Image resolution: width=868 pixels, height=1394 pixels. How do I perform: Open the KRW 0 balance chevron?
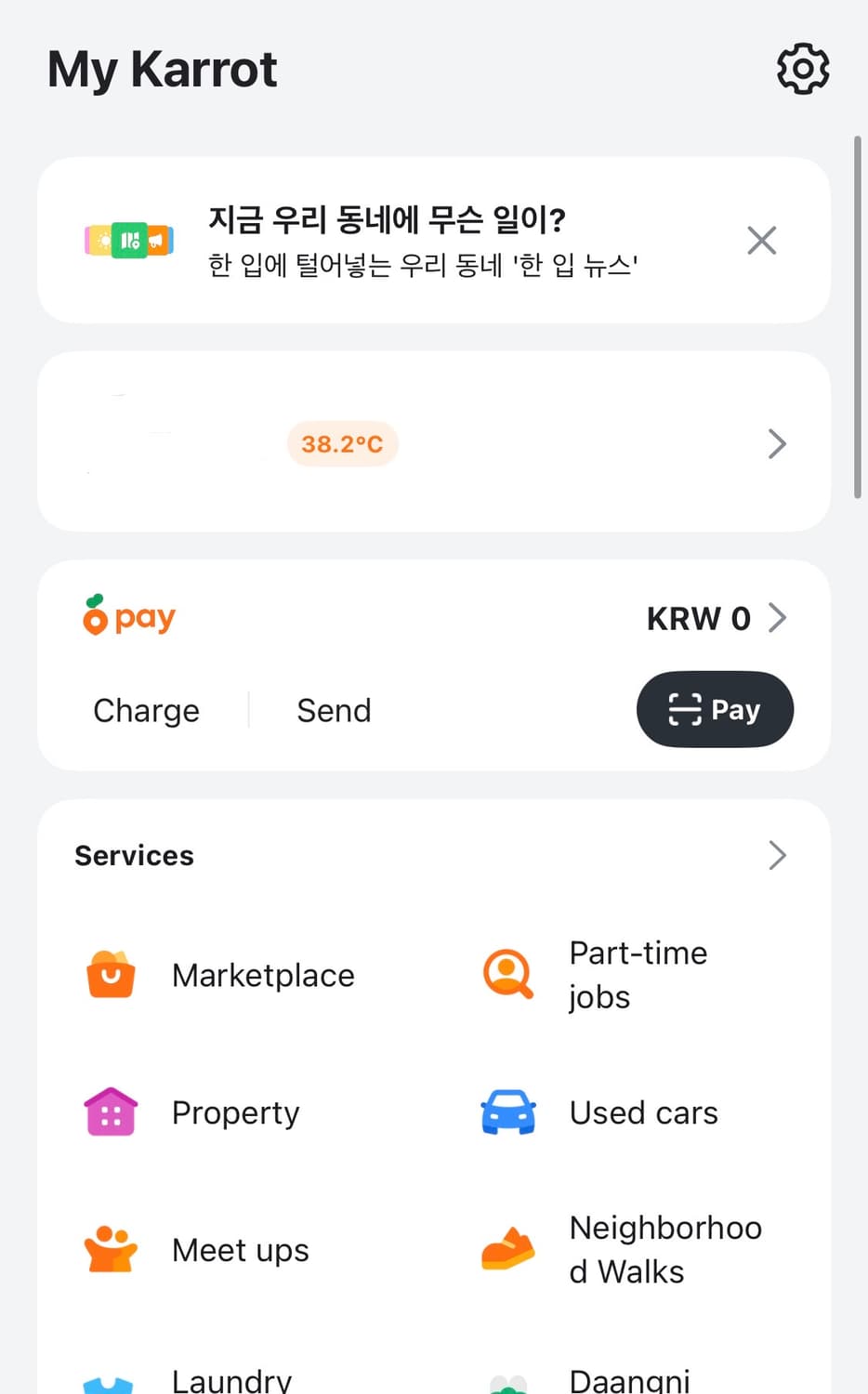point(779,617)
